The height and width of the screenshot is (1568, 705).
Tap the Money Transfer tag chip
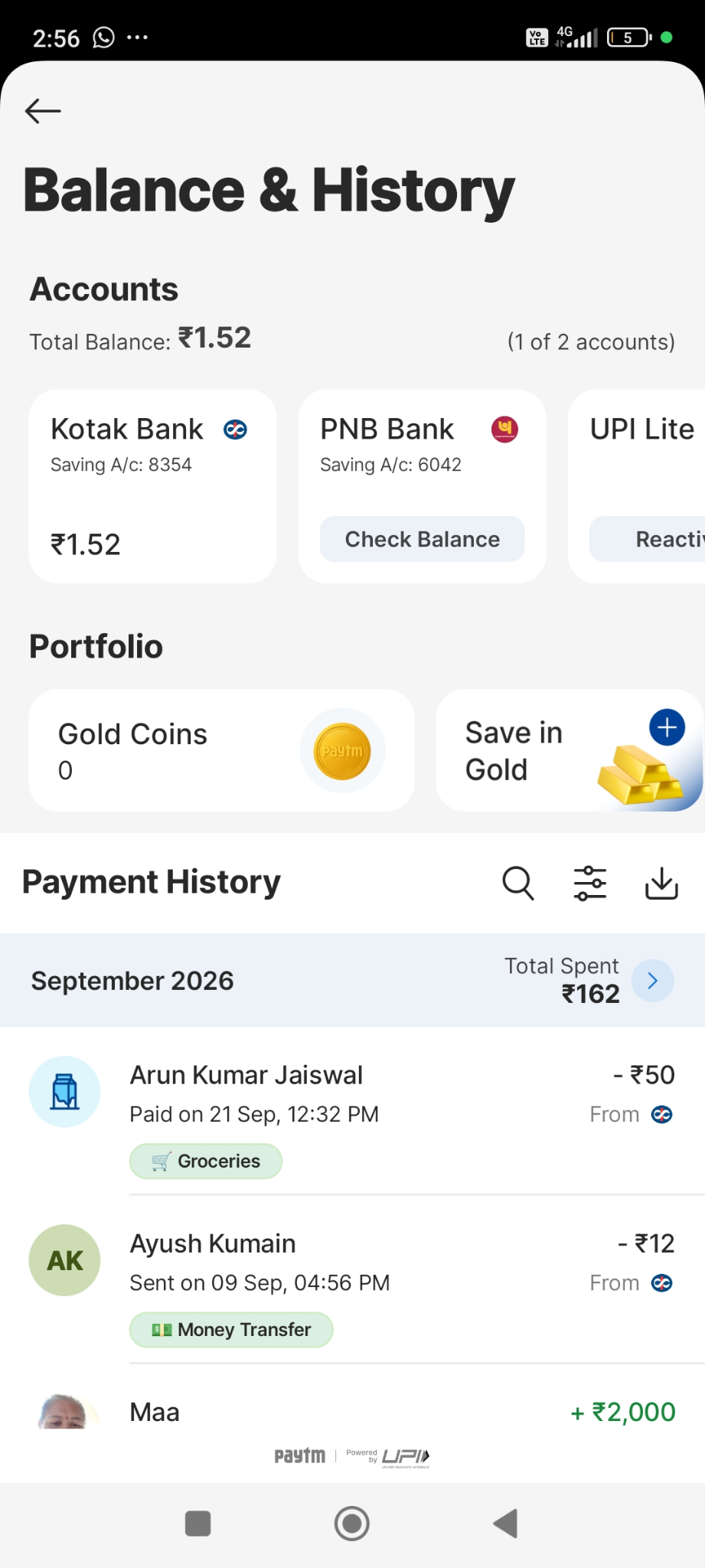coord(231,1330)
